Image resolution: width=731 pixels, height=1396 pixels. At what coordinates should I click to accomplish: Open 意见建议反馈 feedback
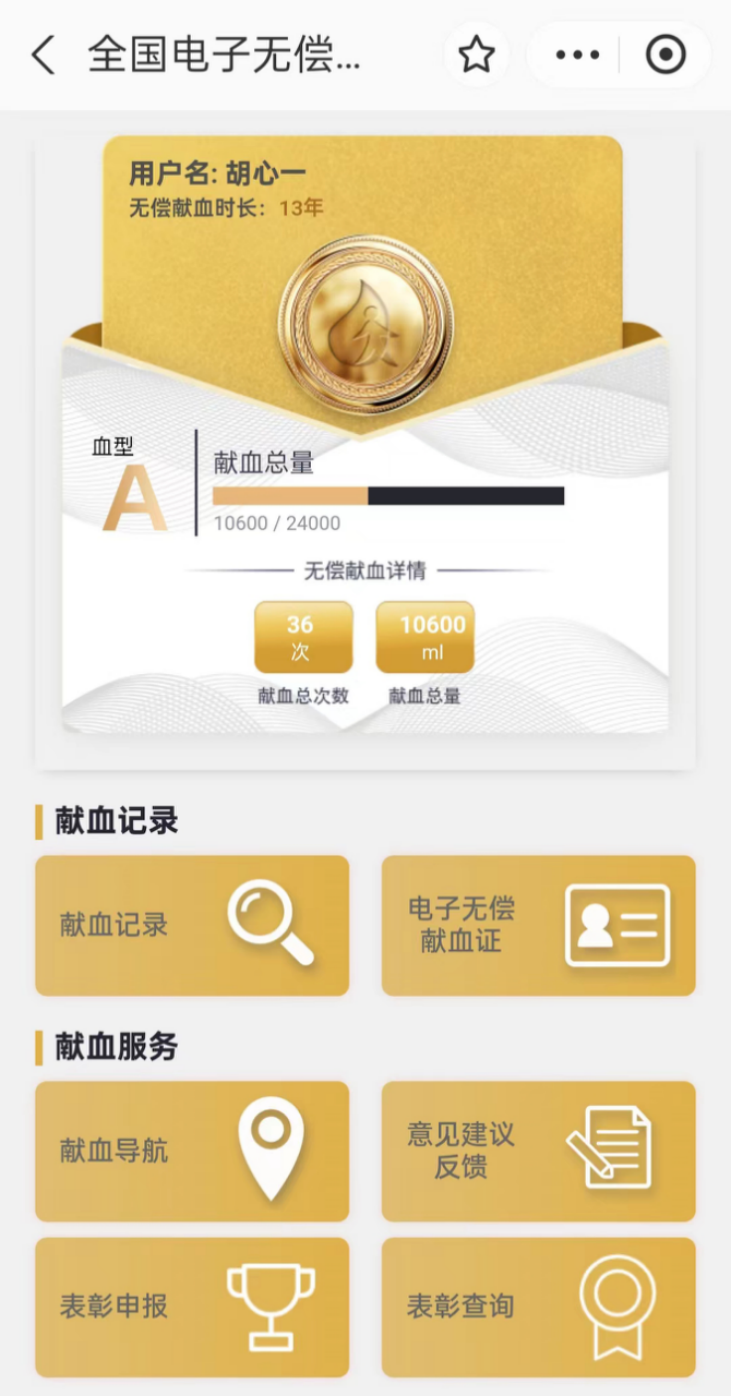[538, 1150]
